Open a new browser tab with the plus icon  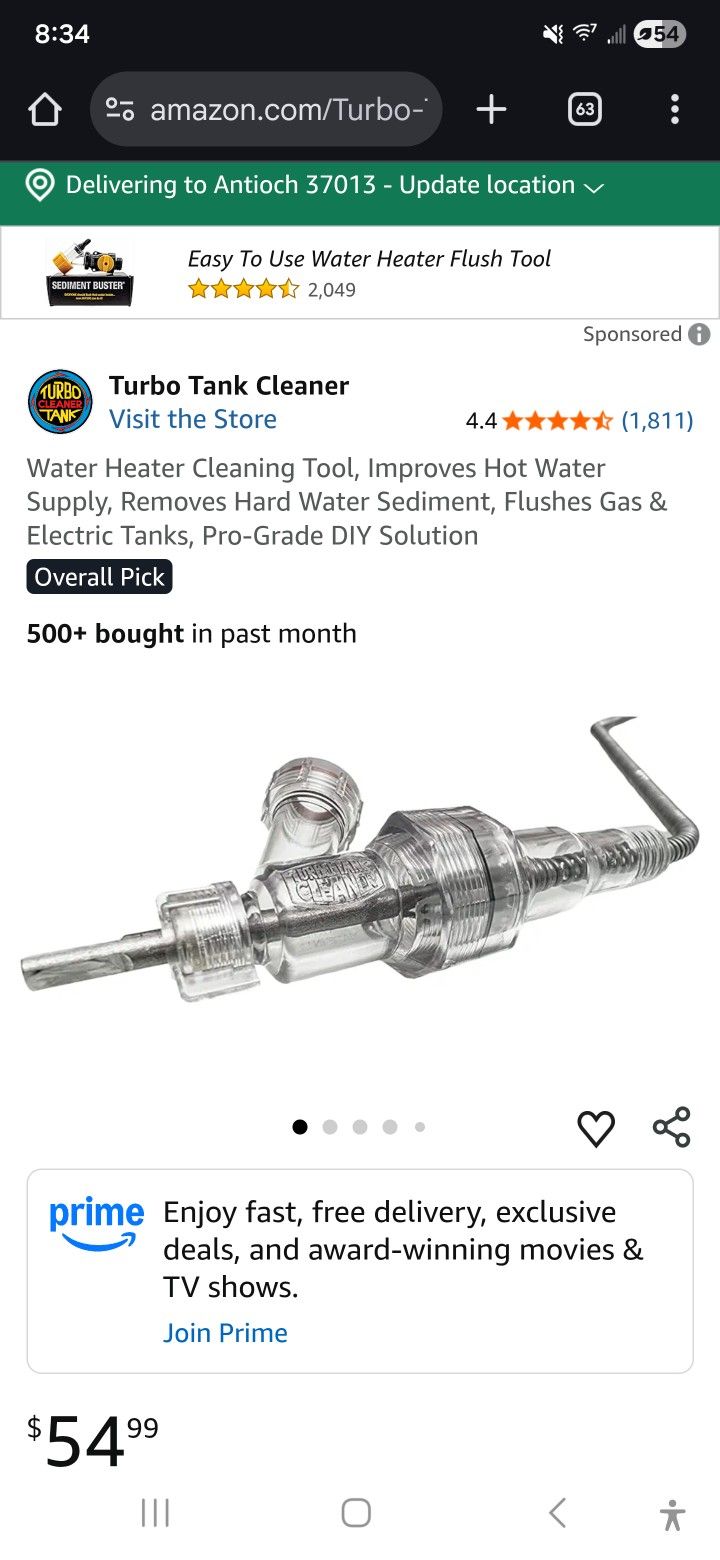click(x=490, y=109)
